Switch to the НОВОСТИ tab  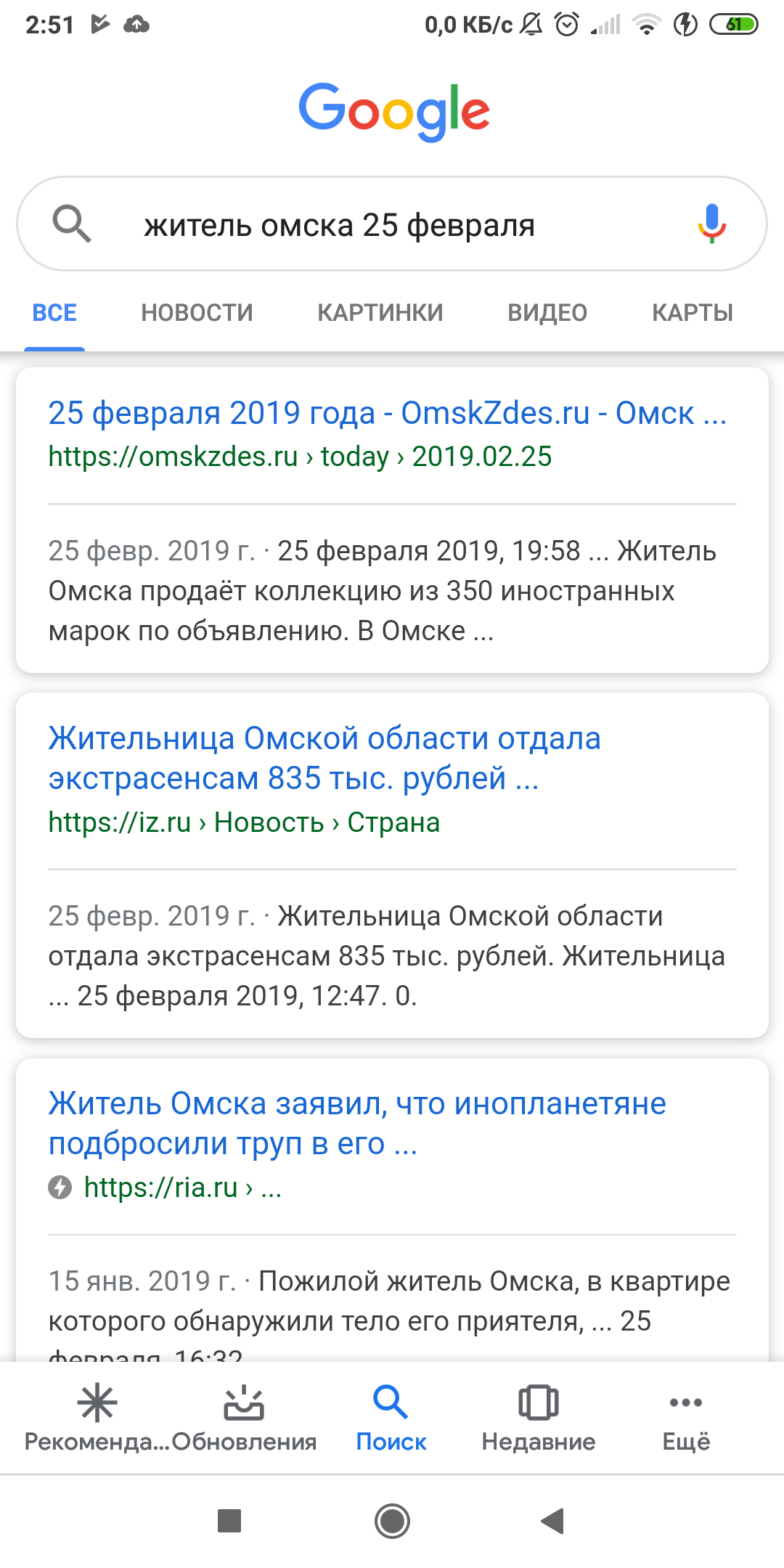click(x=197, y=313)
